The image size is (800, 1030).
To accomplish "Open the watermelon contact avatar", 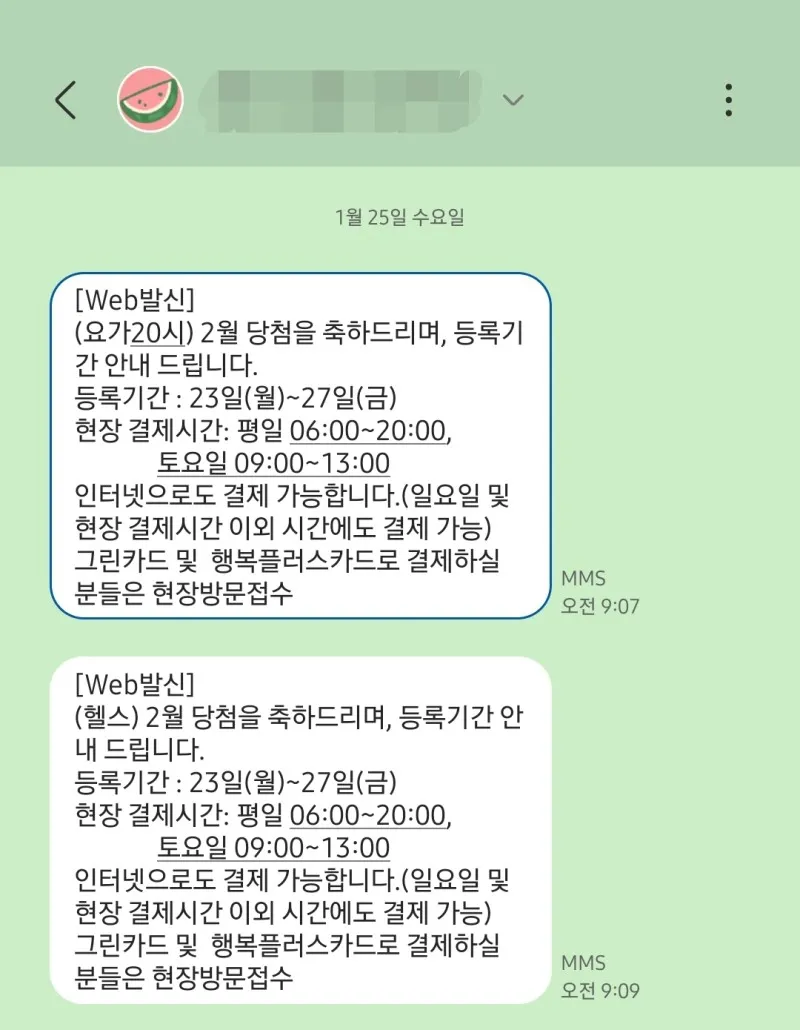I will (x=149, y=99).
